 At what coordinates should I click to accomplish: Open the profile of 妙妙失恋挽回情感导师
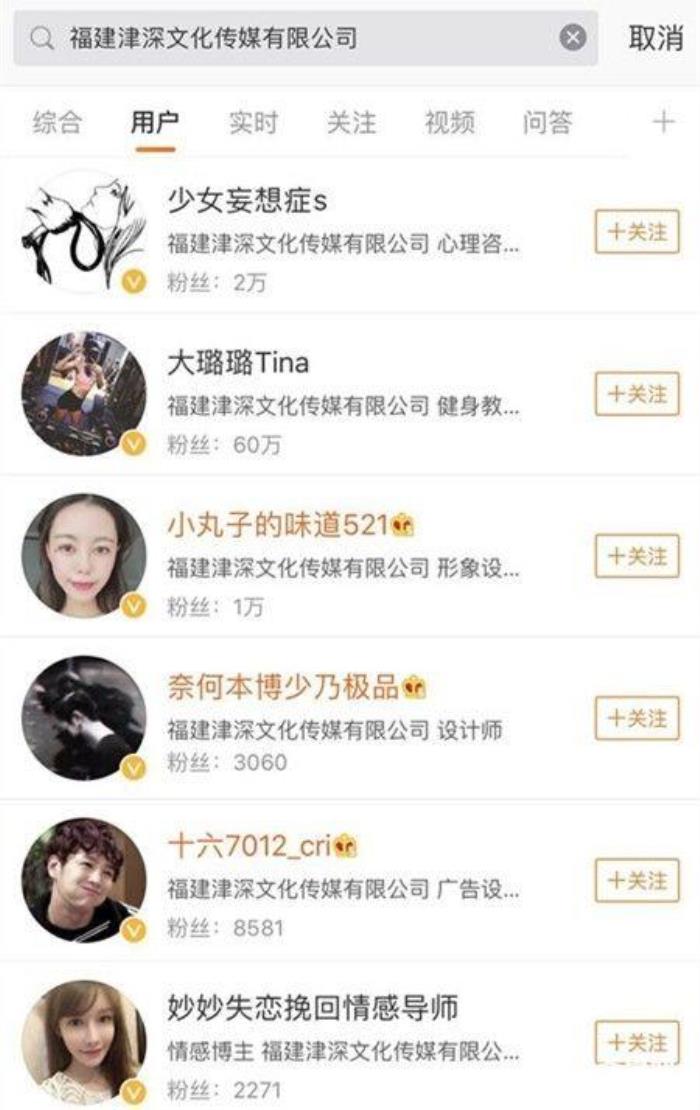[x=312, y=1008]
